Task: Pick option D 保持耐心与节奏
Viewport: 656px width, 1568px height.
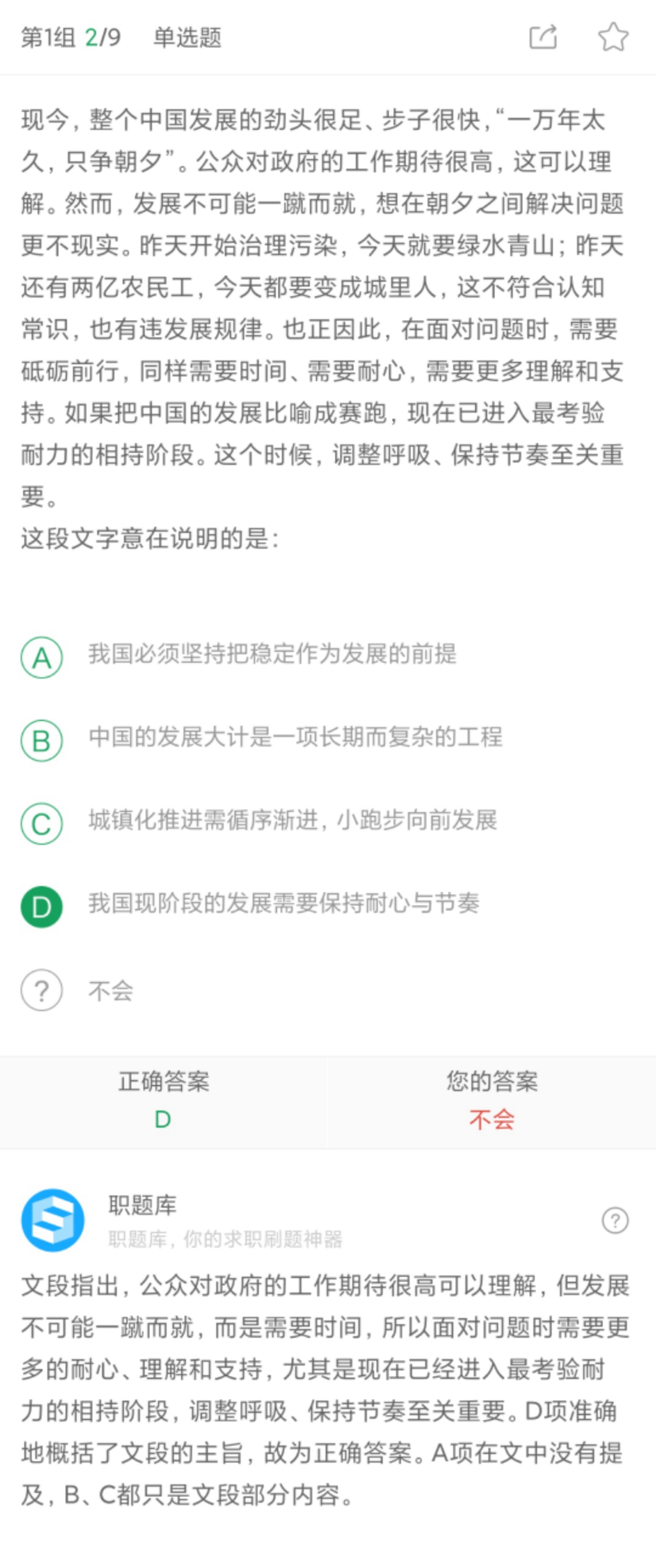Action: point(41,907)
